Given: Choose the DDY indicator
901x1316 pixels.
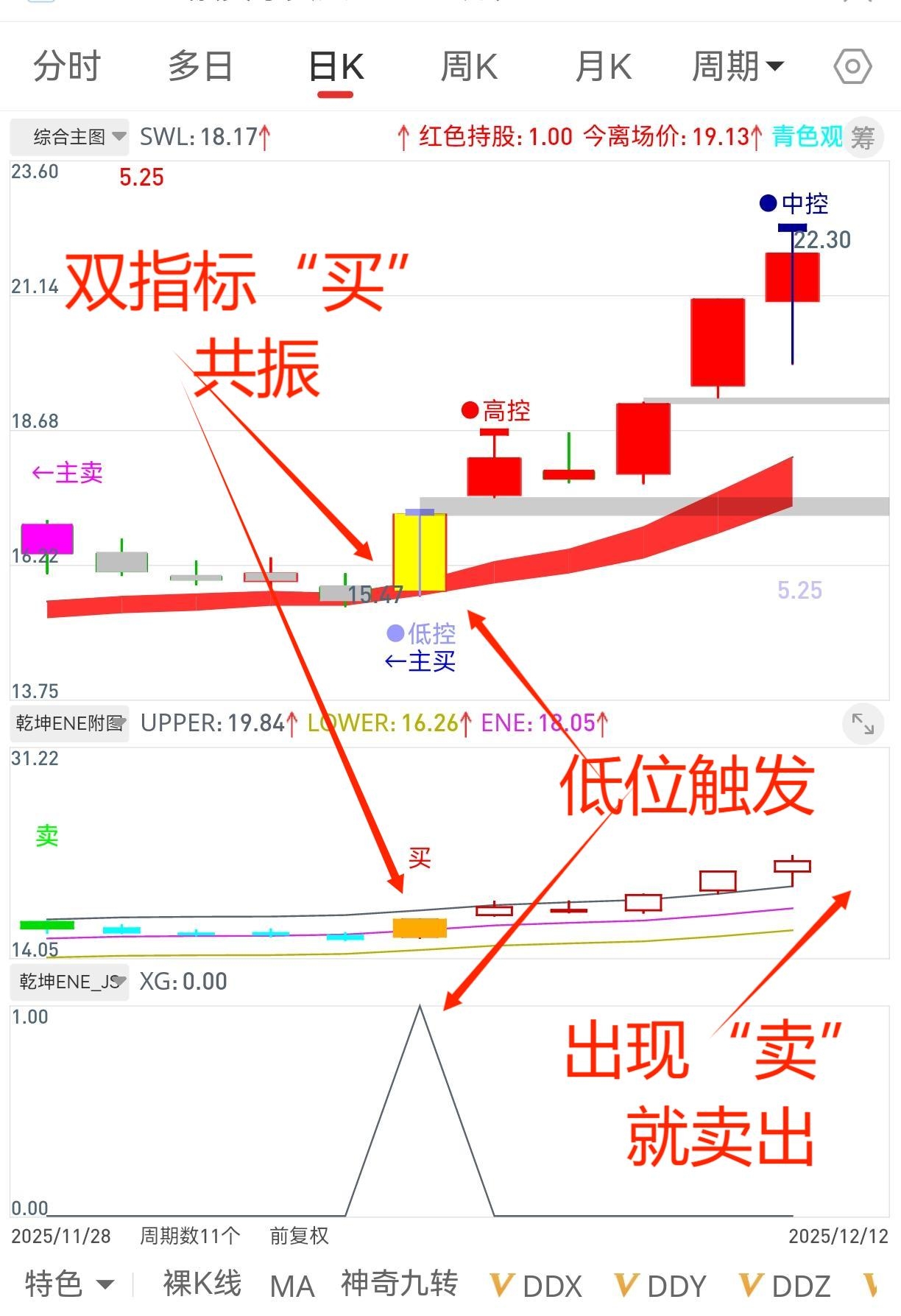Looking at the screenshot, I should coord(661,1286).
